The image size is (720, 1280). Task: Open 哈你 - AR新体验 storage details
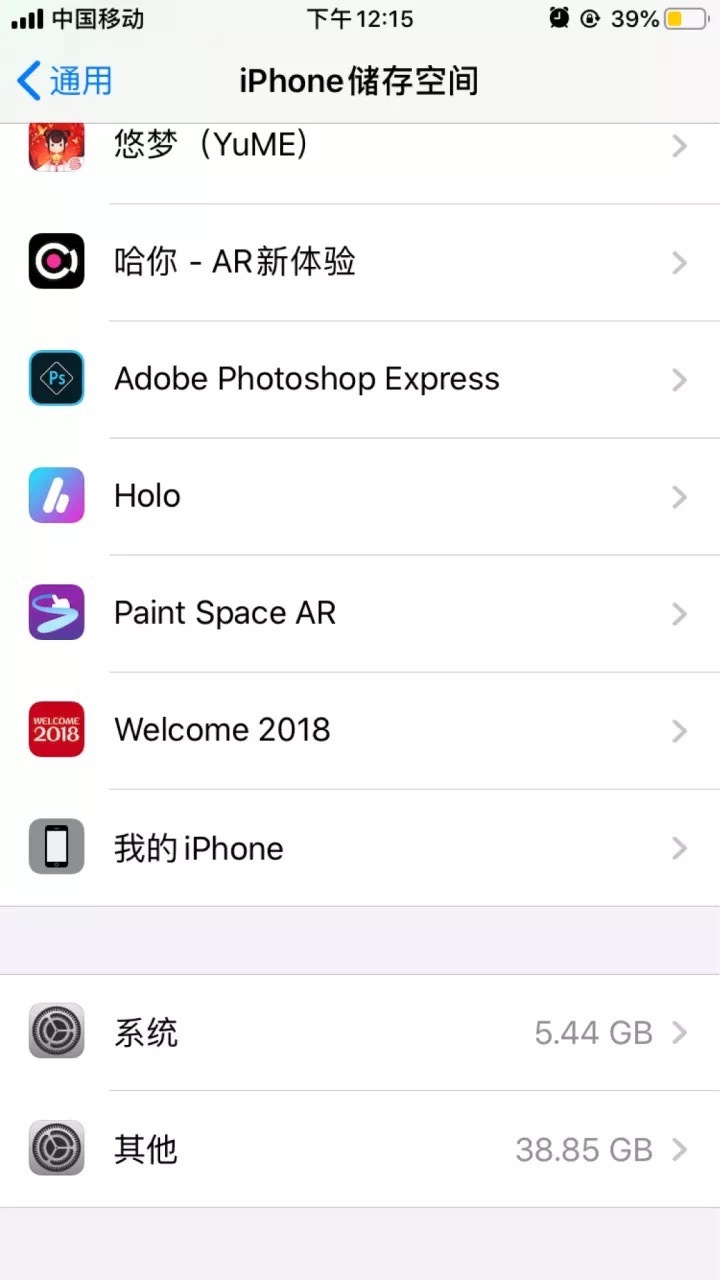(x=360, y=262)
